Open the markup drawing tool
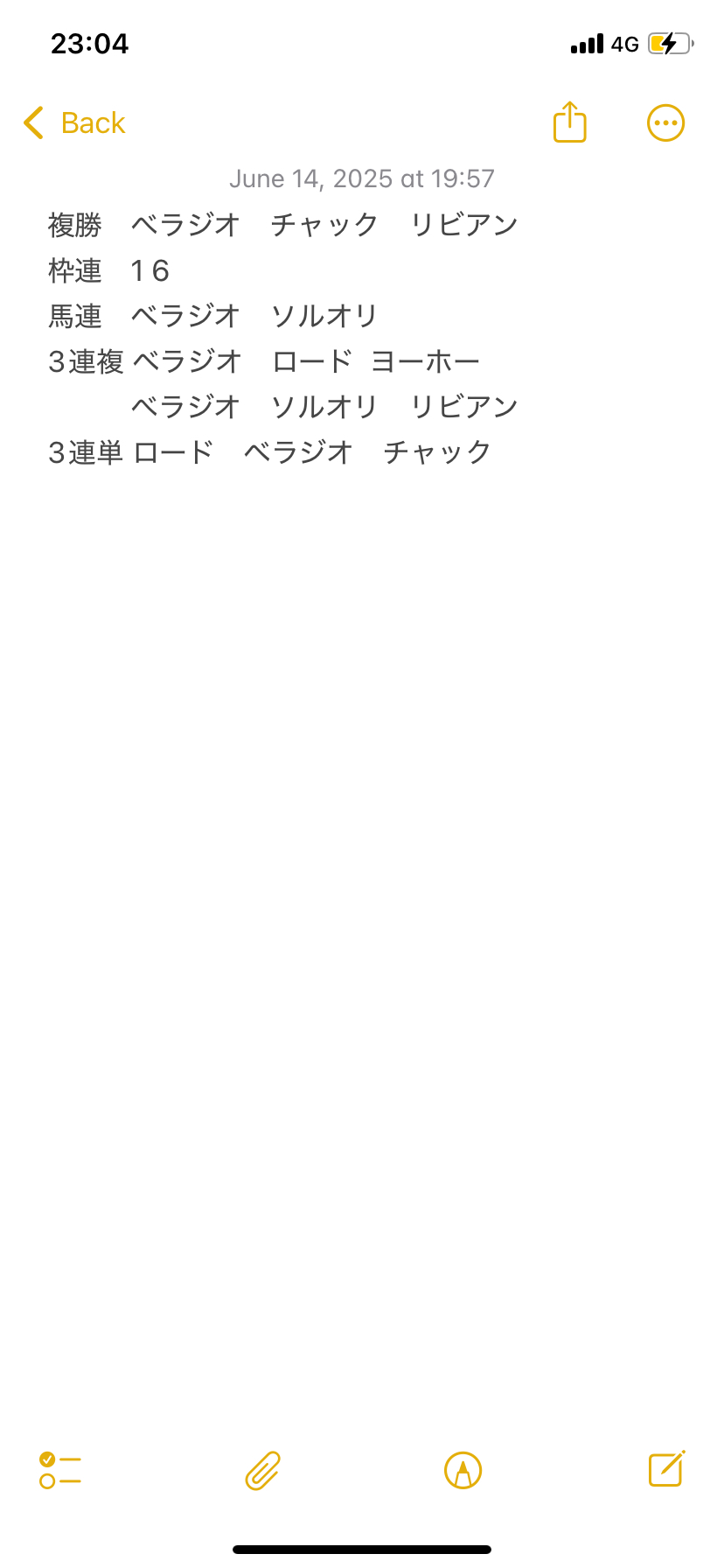Viewport: 724px width, 1568px height. 463,1470
